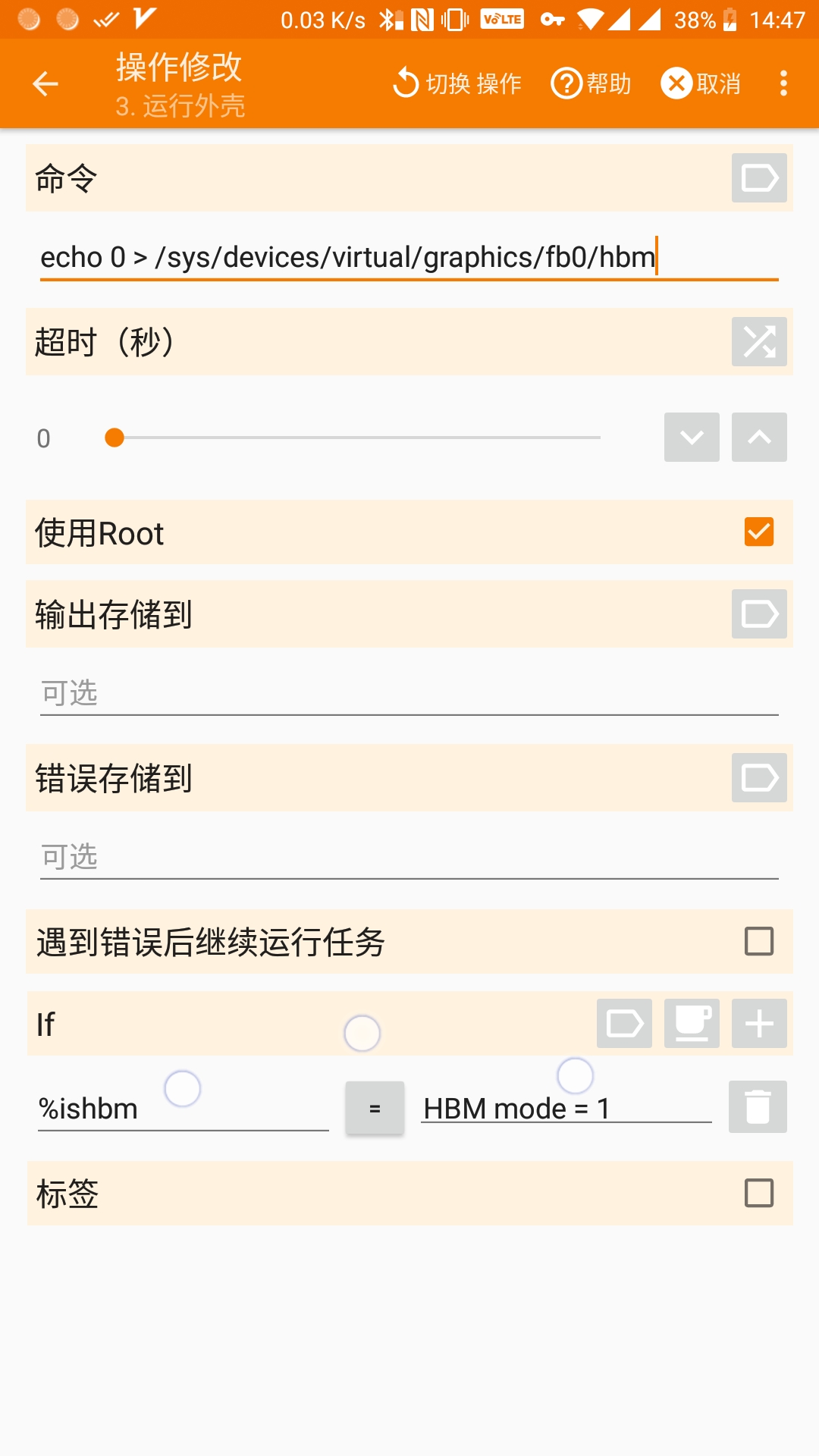Screen dimensions: 819x1456
Task: Go back with the arrow icon
Action: (45, 83)
